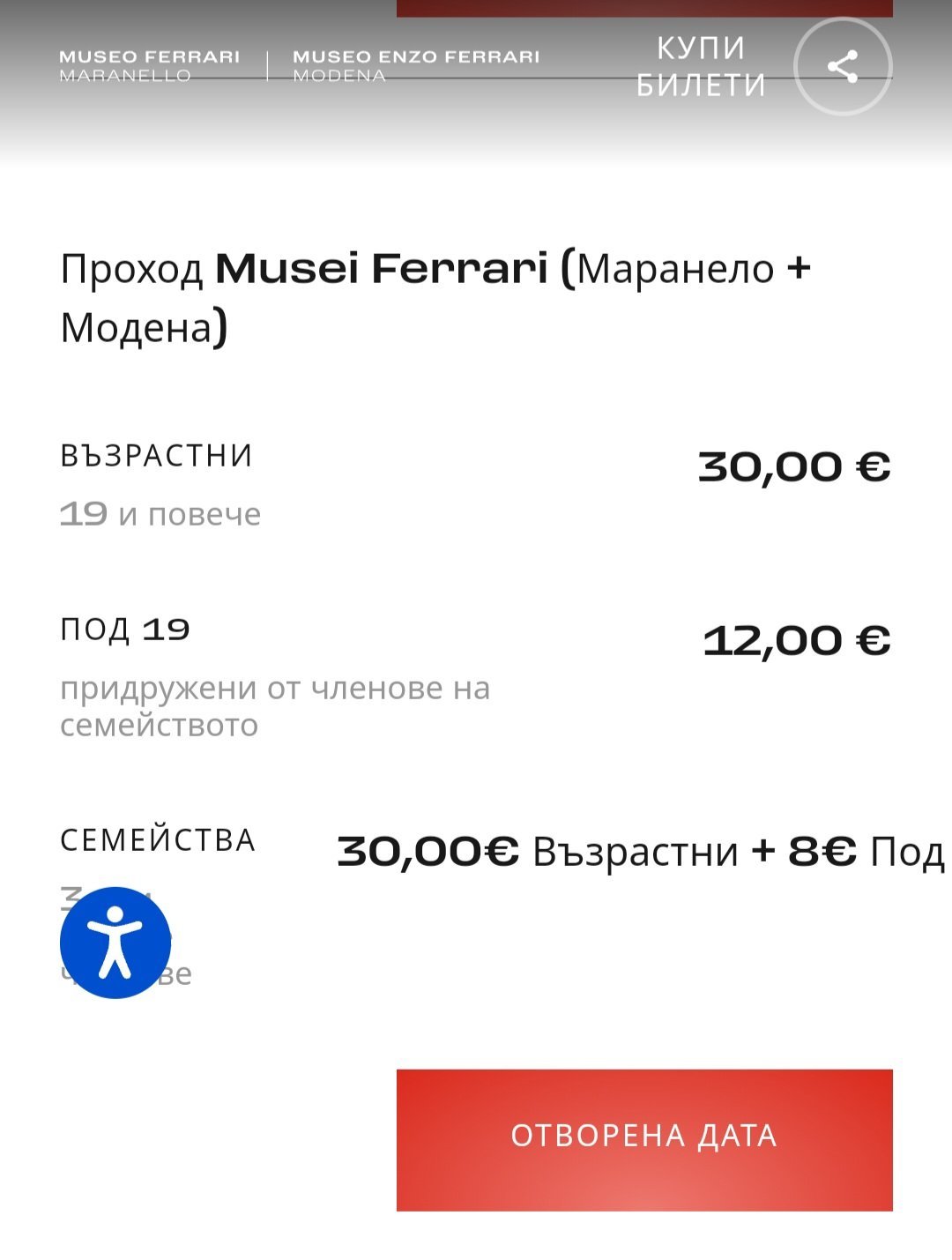The height and width of the screenshot is (1260, 952).
Task: Go to Museo Enzo Ferrari Modena
Action: click(x=415, y=65)
